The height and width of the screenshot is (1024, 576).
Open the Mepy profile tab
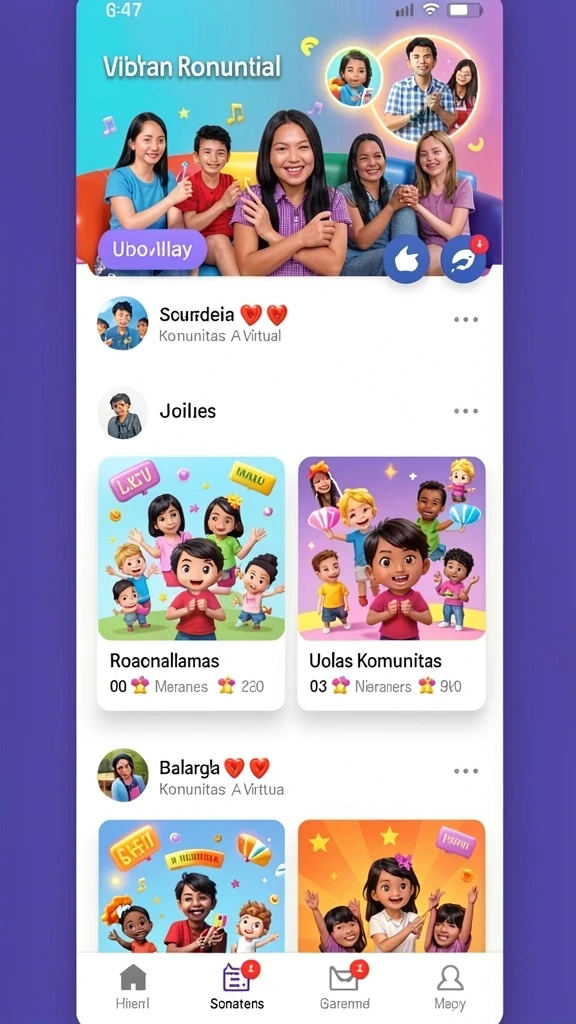click(450, 987)
